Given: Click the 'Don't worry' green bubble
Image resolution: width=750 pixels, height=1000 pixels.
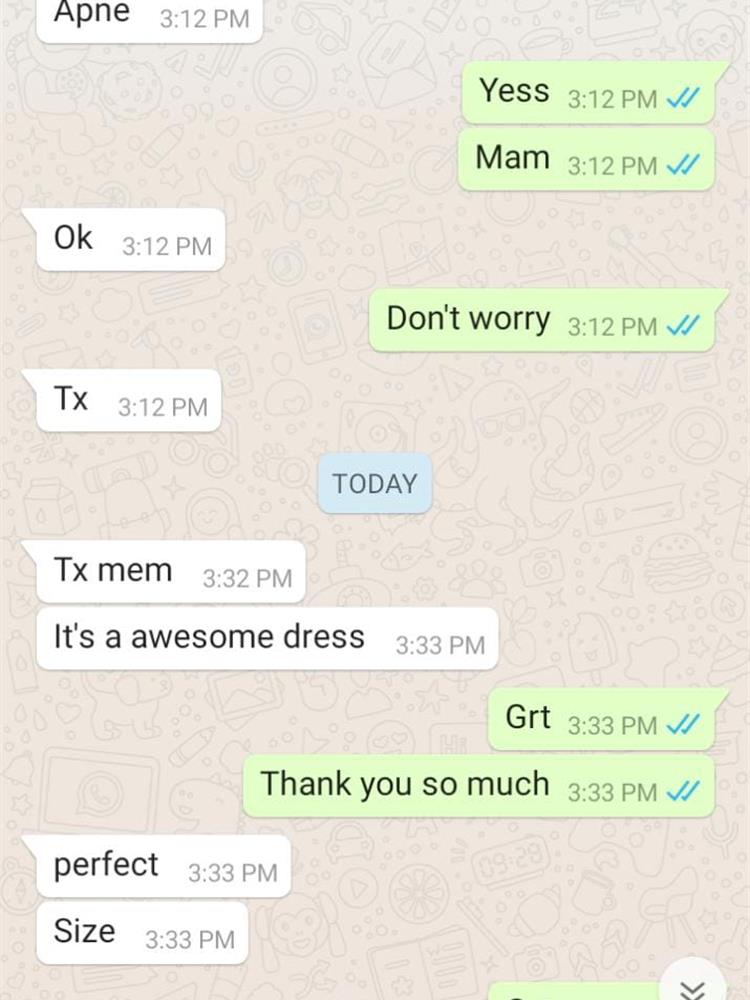Looking at the screenshot, I should (x=540, y=320).
